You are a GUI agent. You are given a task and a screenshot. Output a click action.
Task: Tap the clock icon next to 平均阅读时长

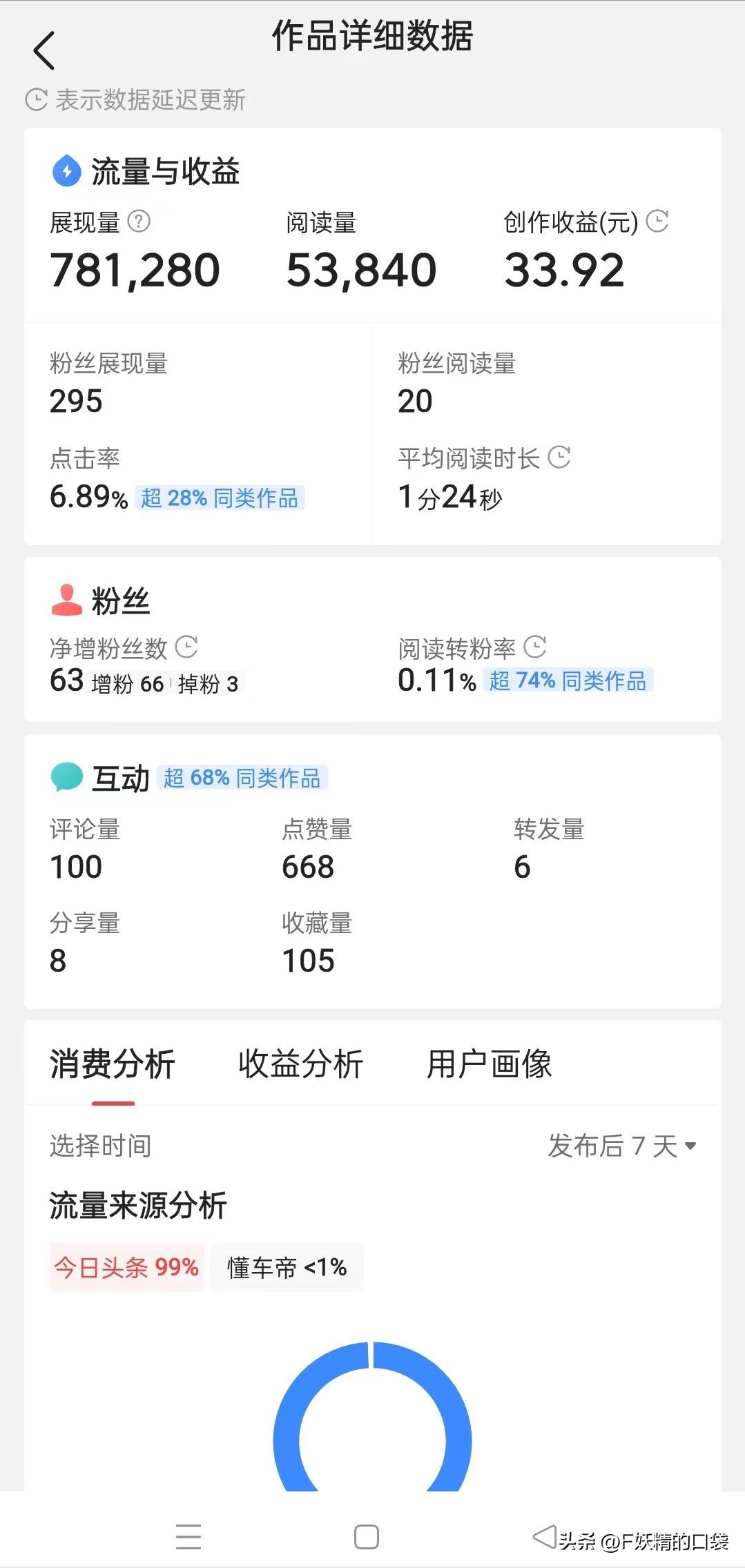click(x=561, y=458)
